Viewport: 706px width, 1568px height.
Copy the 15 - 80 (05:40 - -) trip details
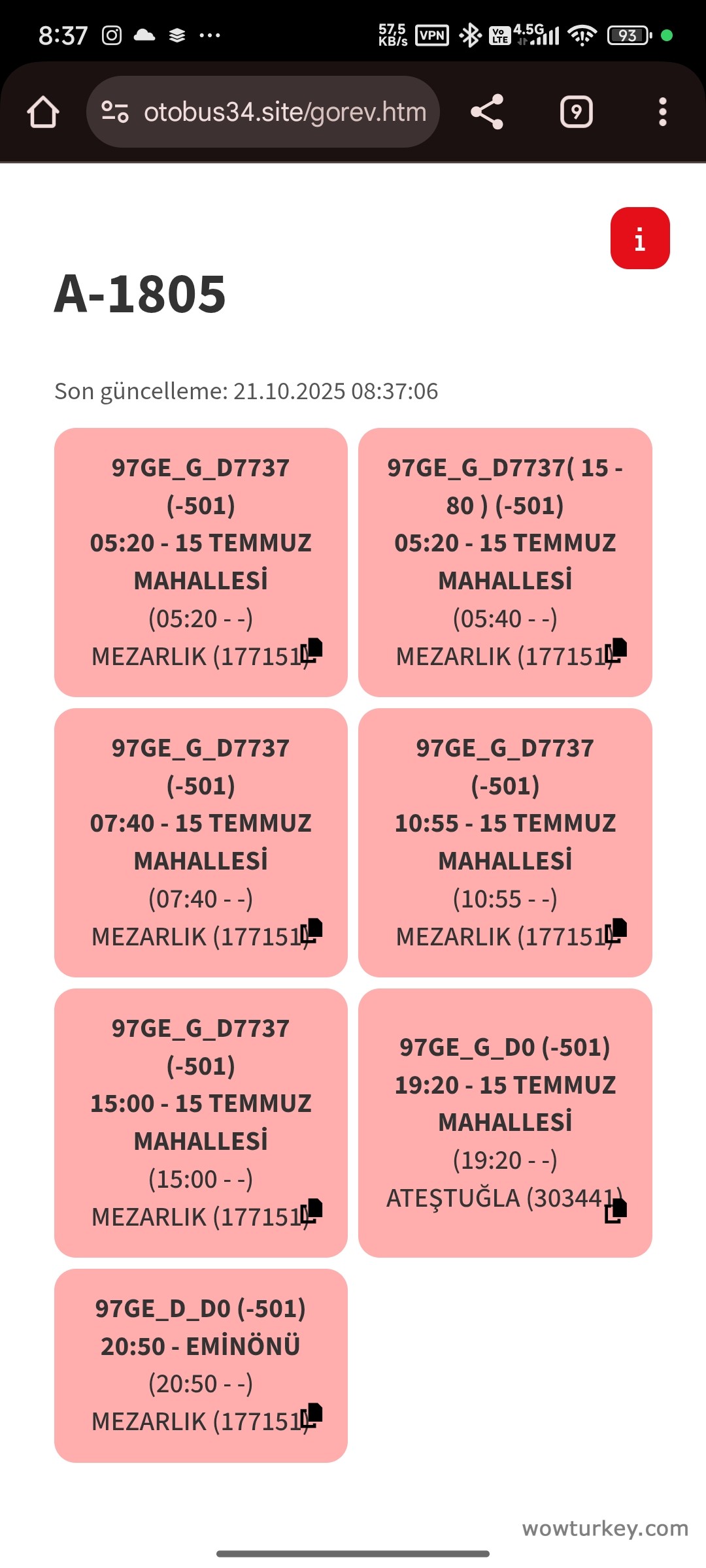(616, 650)
